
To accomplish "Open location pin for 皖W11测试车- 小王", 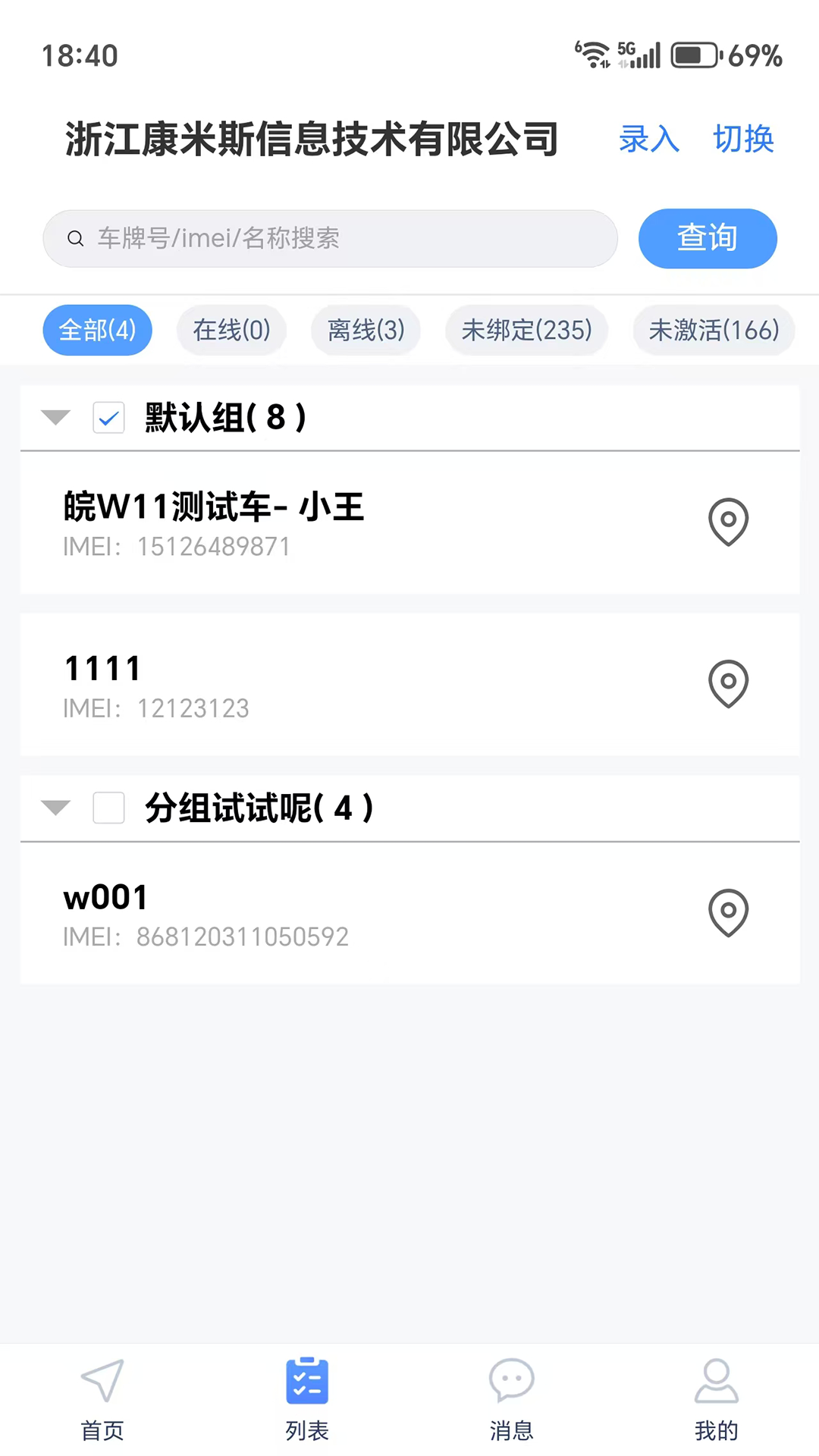I will tap(728, 522).
